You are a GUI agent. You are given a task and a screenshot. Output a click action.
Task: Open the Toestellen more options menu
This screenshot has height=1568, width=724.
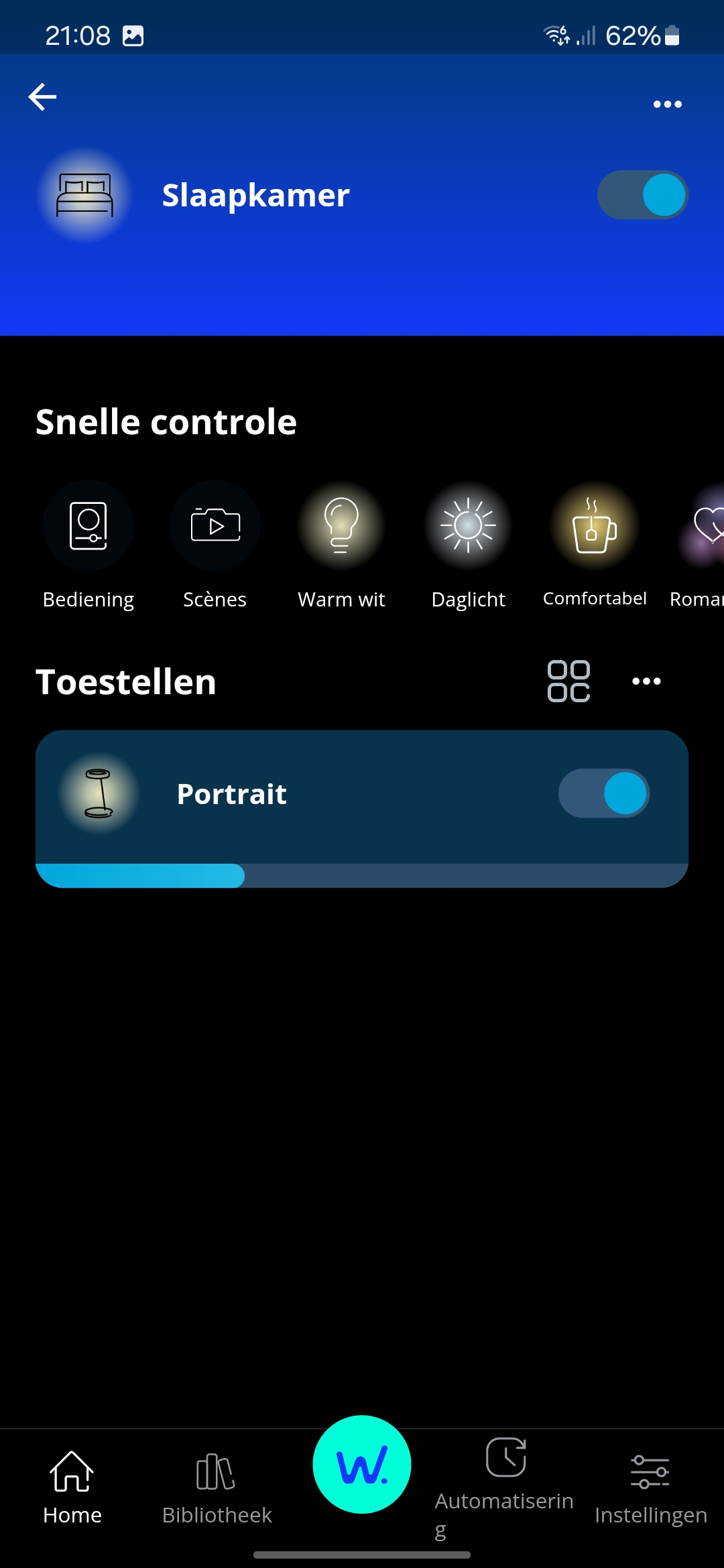pyautogui.click(x=646, y=681)
